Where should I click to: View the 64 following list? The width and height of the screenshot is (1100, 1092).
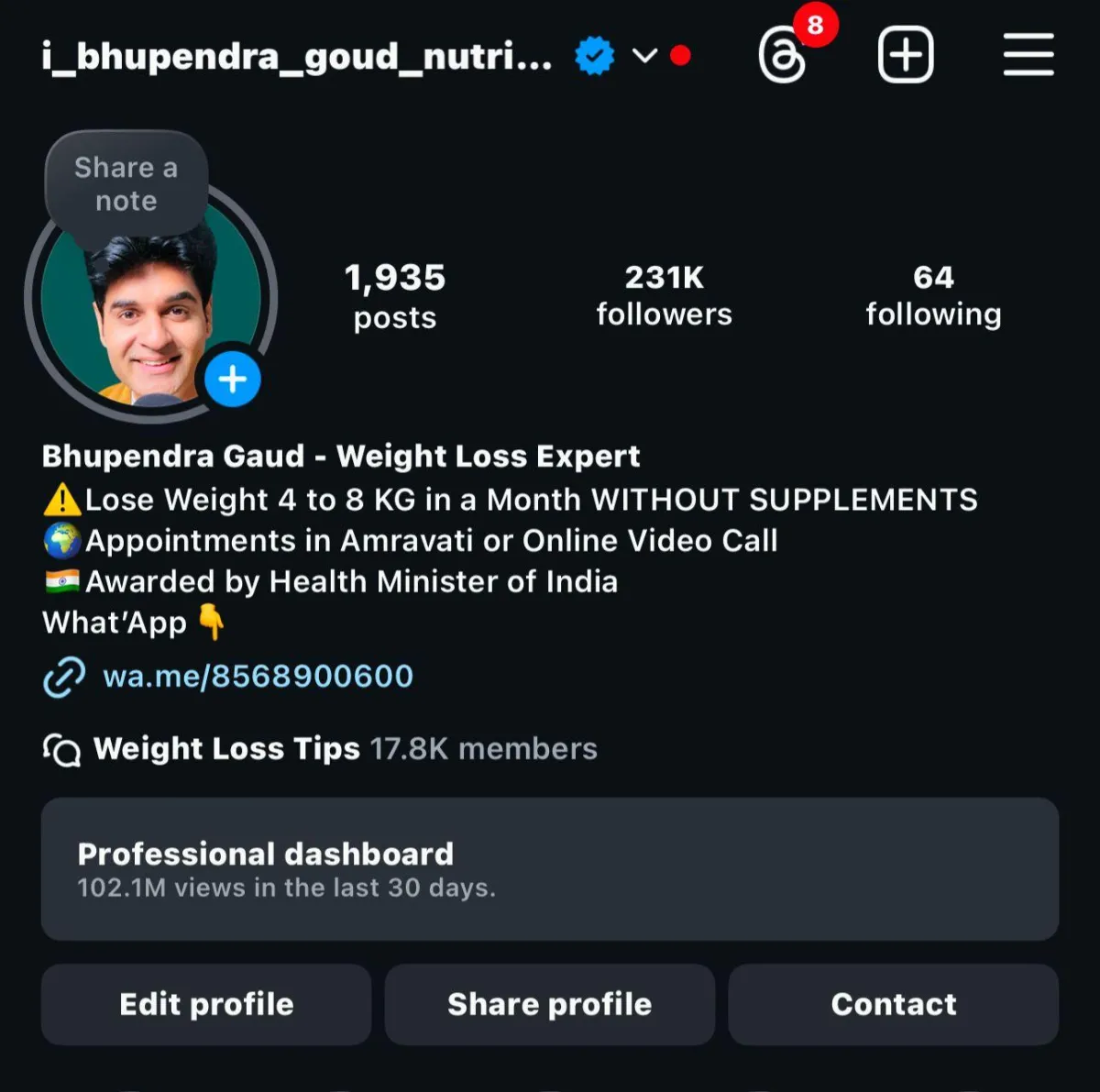tap(933, 295)
